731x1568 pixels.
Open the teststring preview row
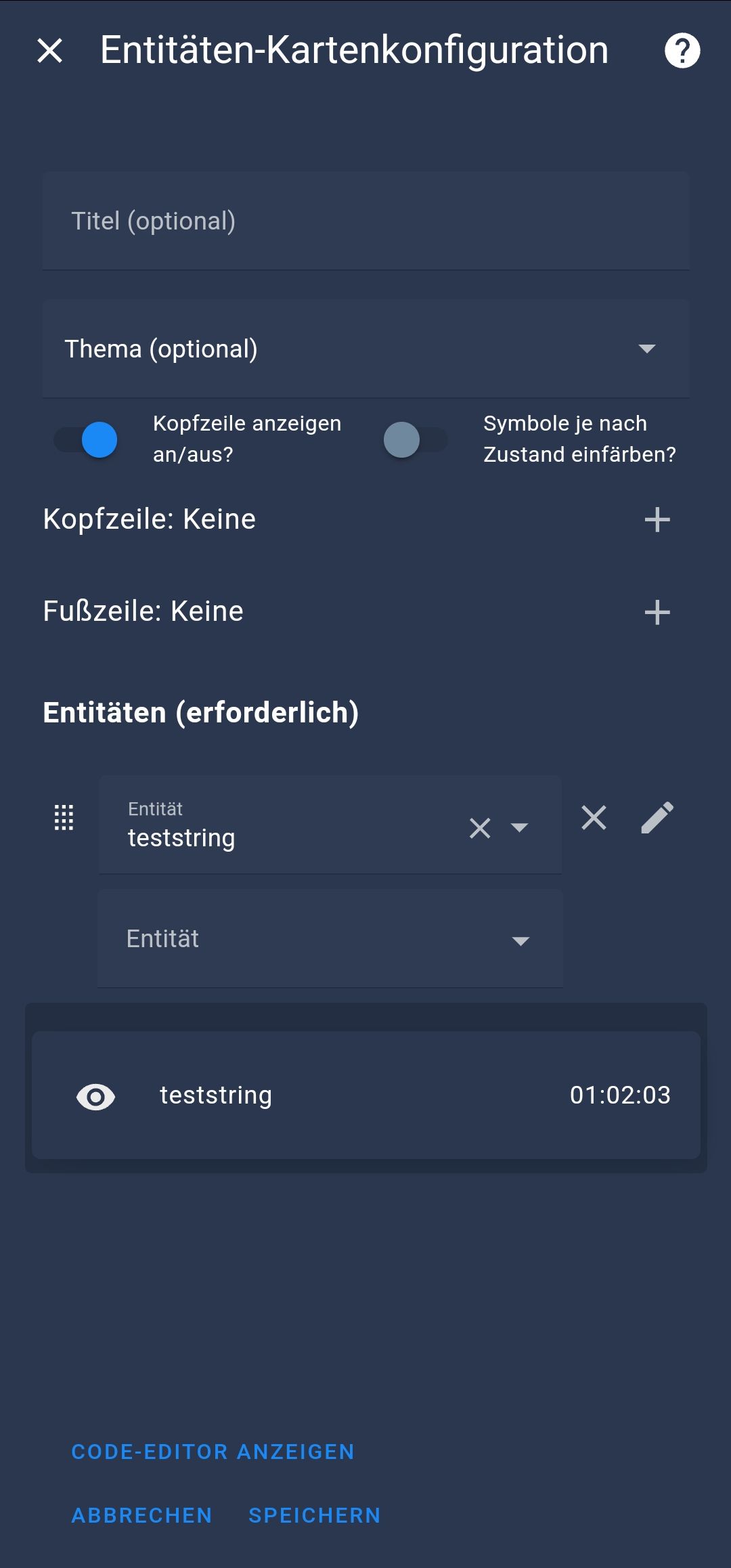365,1095
